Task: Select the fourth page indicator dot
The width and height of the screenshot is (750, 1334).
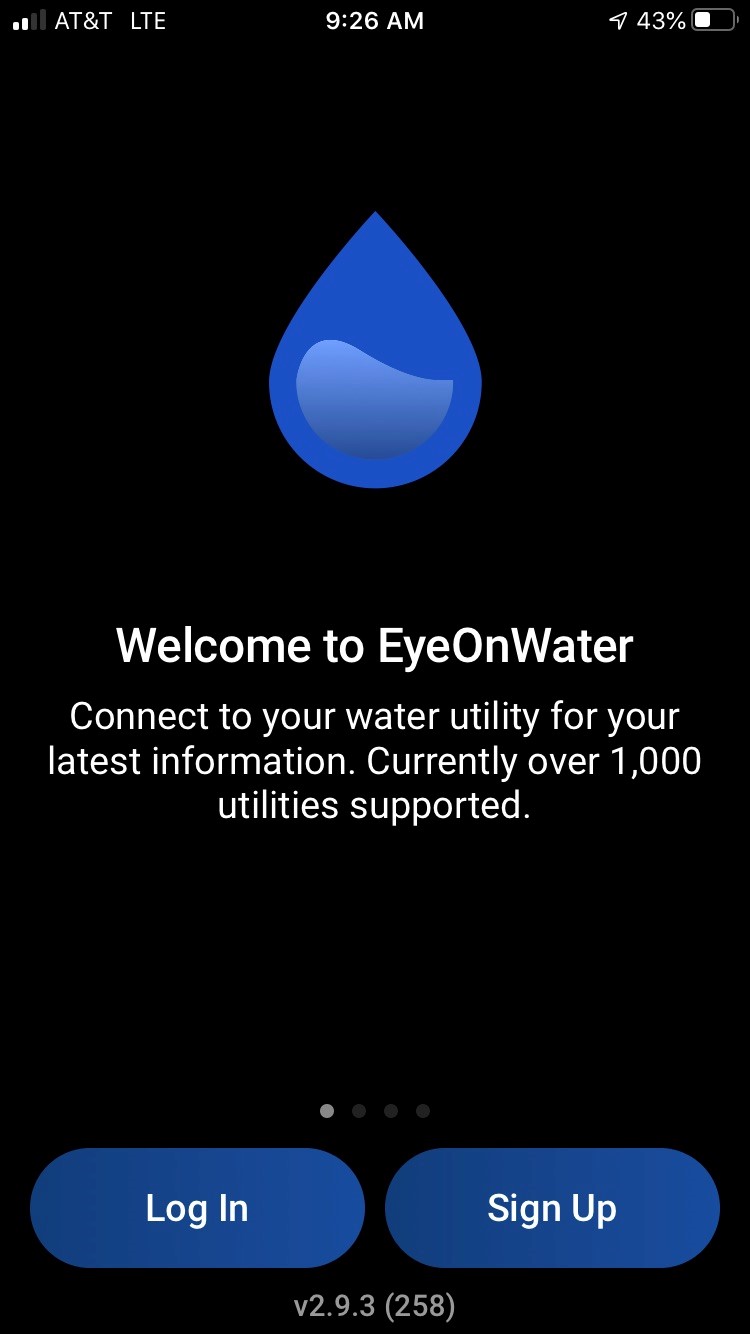Action: [x=422, y=1110]
